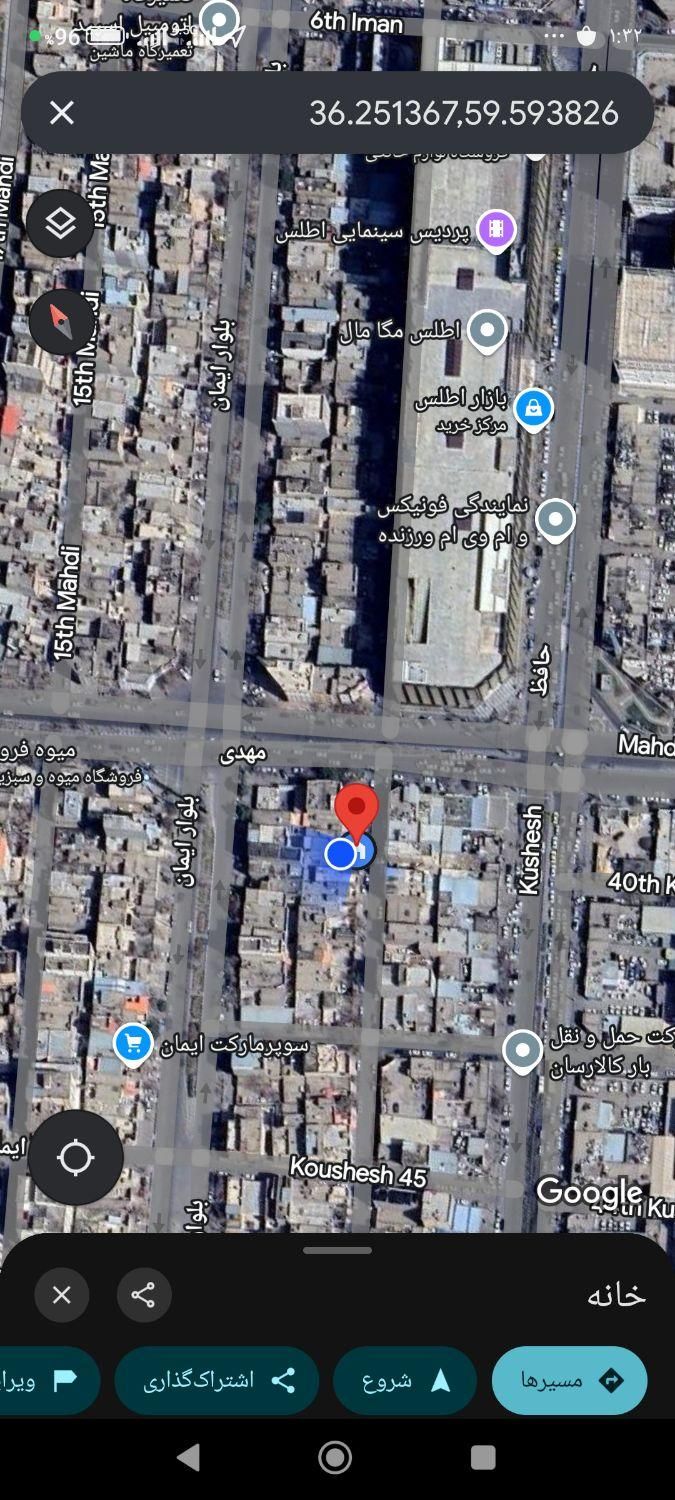Tap the compass to reset map orientation
The image size is (675, 1500).
tap(60, 322)
